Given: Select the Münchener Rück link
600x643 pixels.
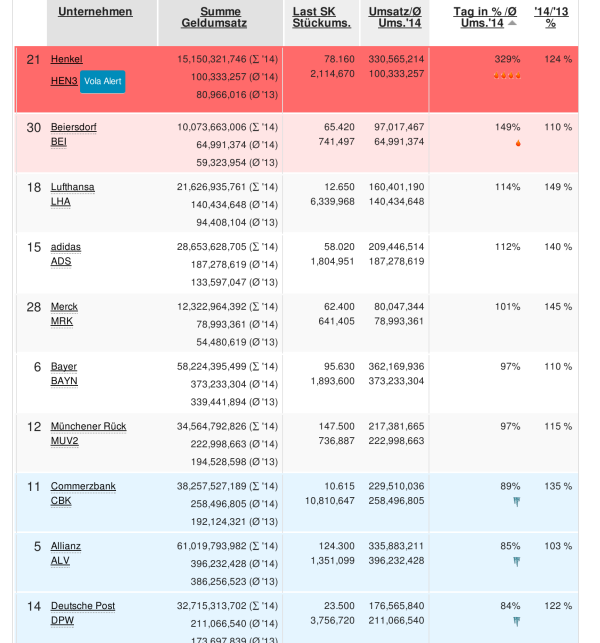Looking at the screenshot, I should tap(88, 427).
